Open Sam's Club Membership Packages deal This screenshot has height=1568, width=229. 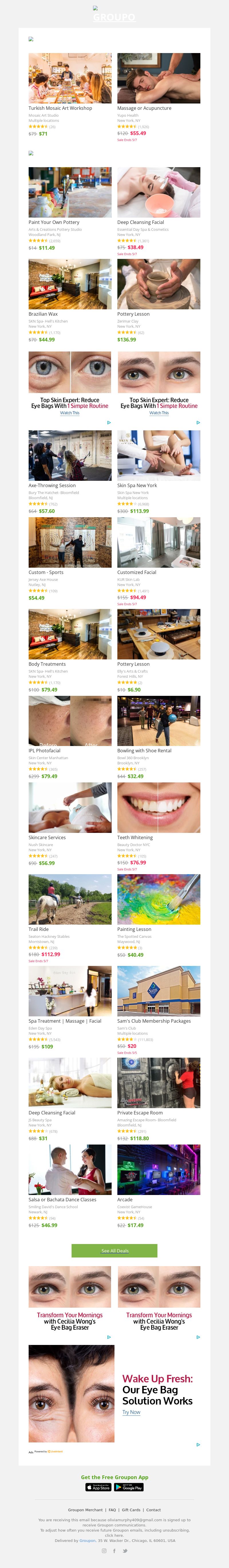[x=154, y=1021]
